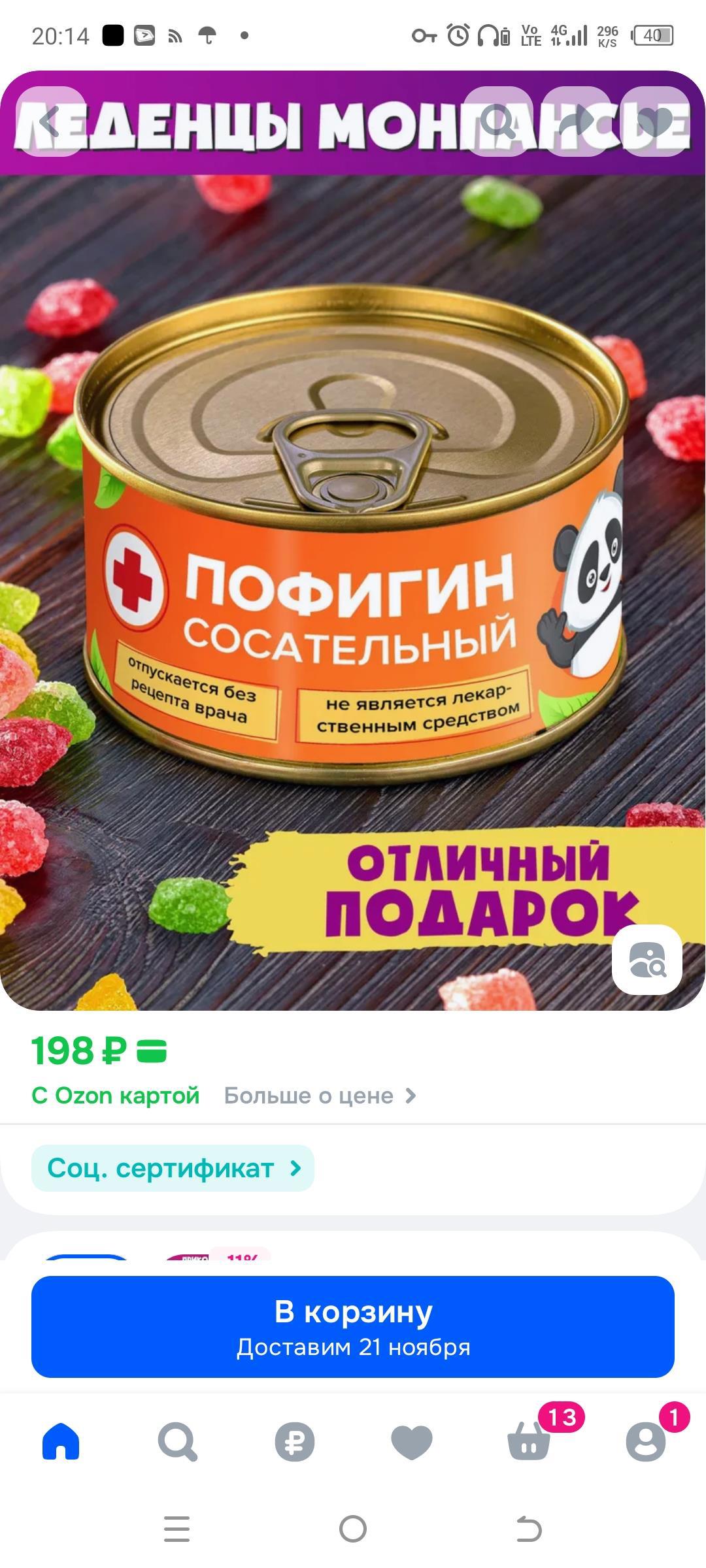
Task: Open the cart tab with 13 items
Action: (x=529, y=1441)
